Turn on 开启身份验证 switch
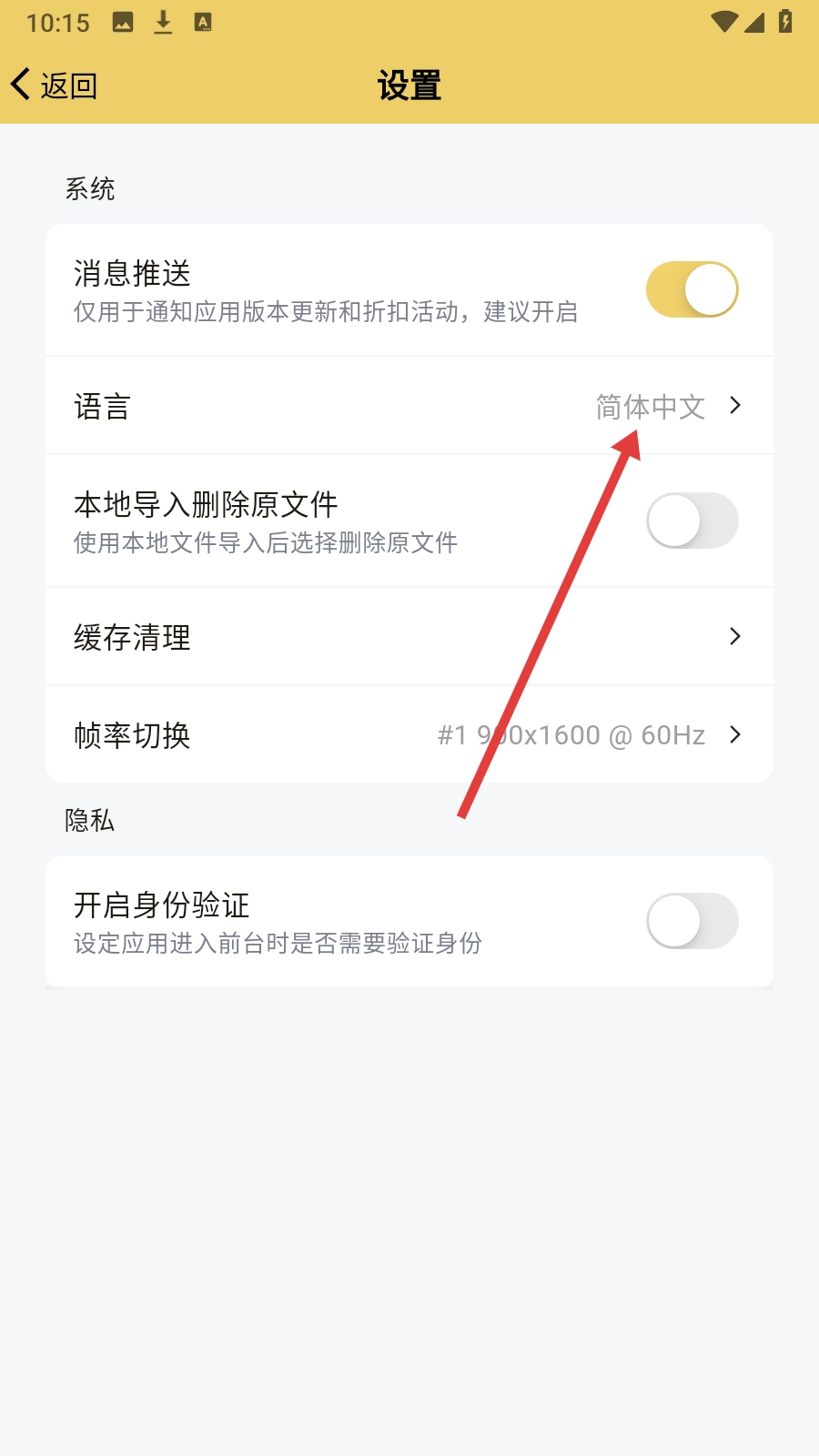The height and width of the screenshot is (1456, 819). tap(692, 921)
